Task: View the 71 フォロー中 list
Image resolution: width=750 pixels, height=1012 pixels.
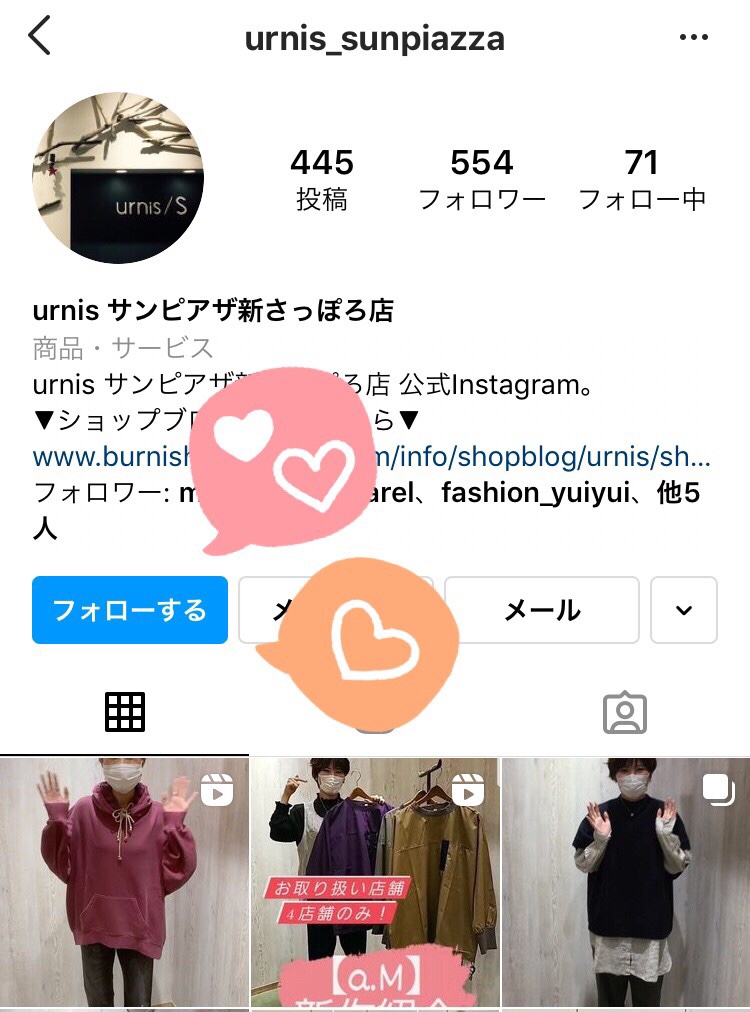Action: tap(642, 178)
